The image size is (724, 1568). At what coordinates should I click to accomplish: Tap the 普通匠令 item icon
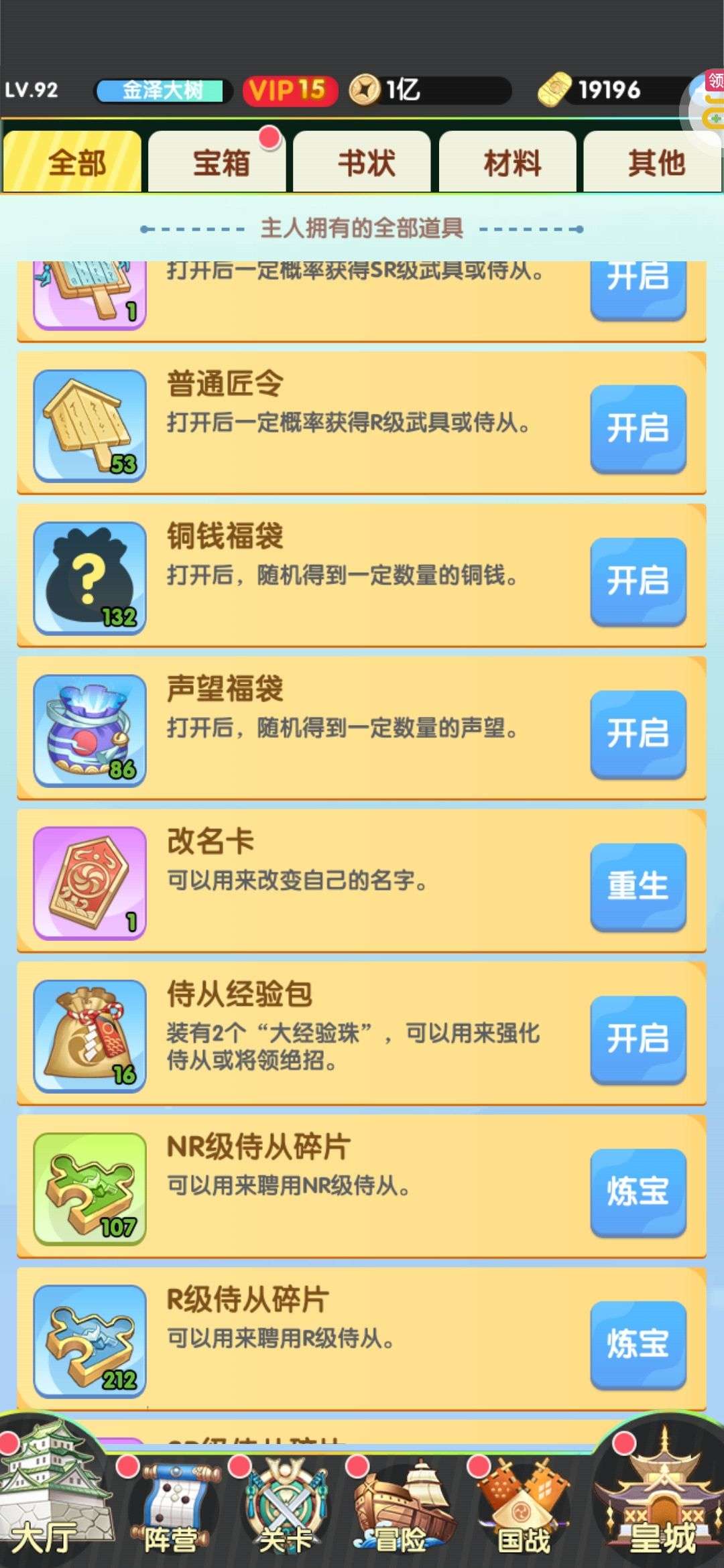click(90, 426)
